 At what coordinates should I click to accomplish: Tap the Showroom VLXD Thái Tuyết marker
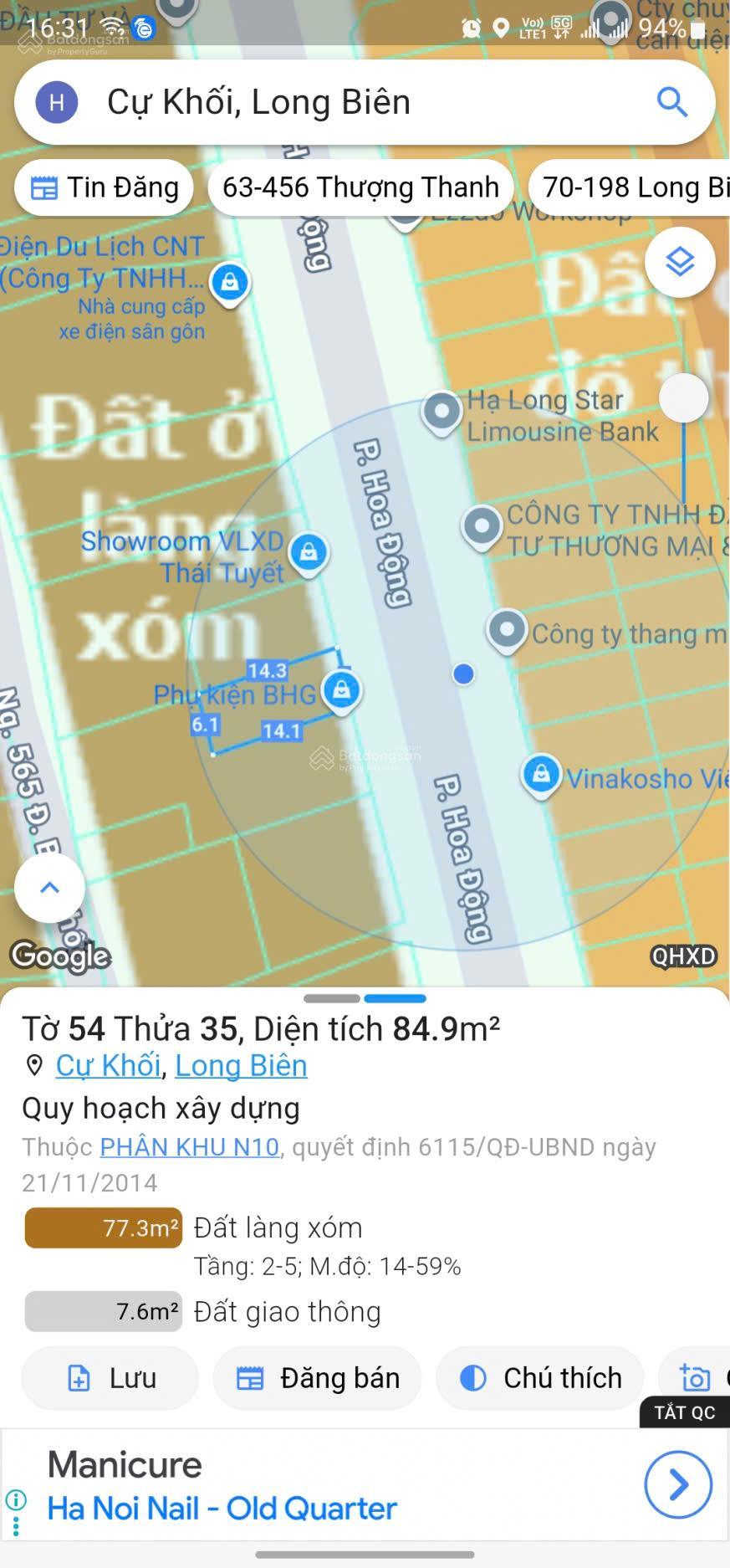(x=309, y=552)
